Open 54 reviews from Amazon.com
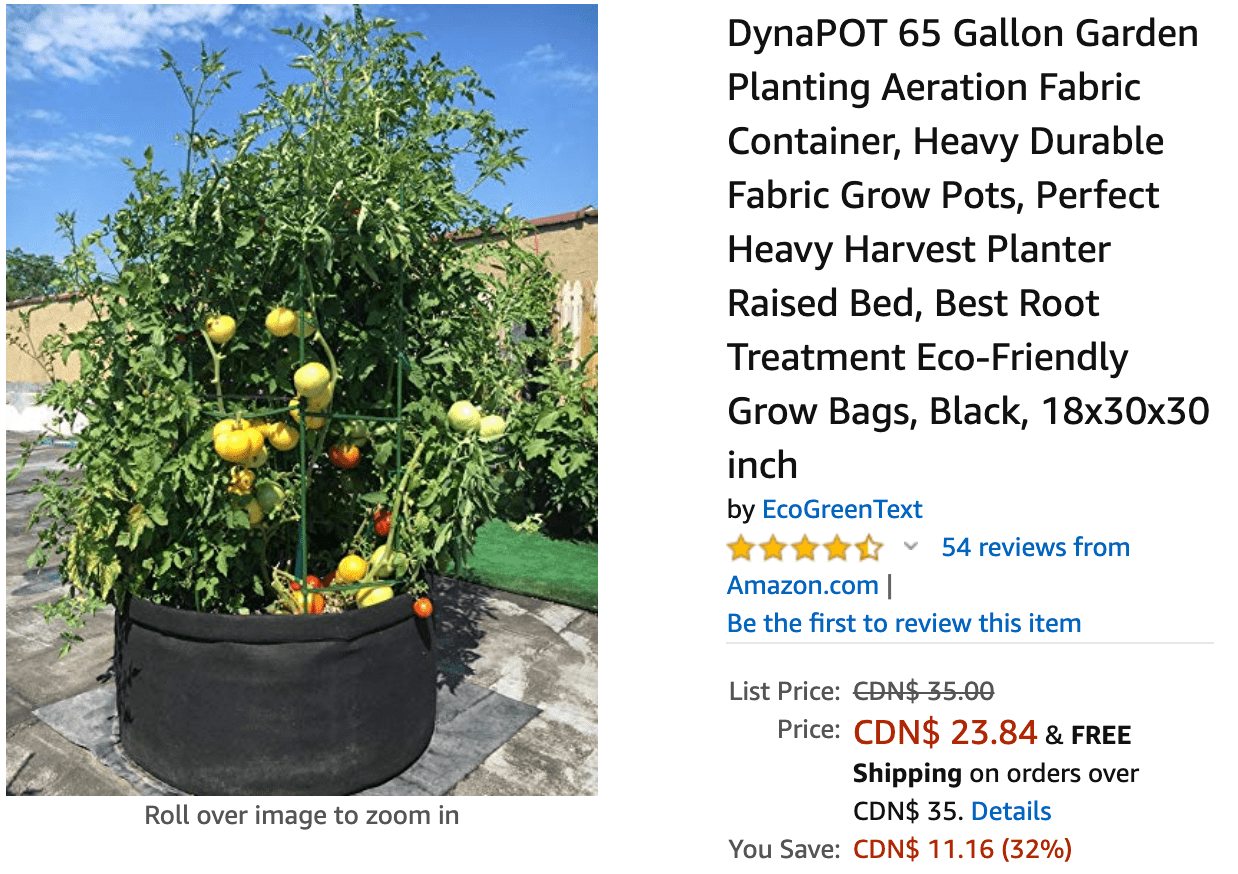Screen dimensions: 1238x874 click(1034, 547)
